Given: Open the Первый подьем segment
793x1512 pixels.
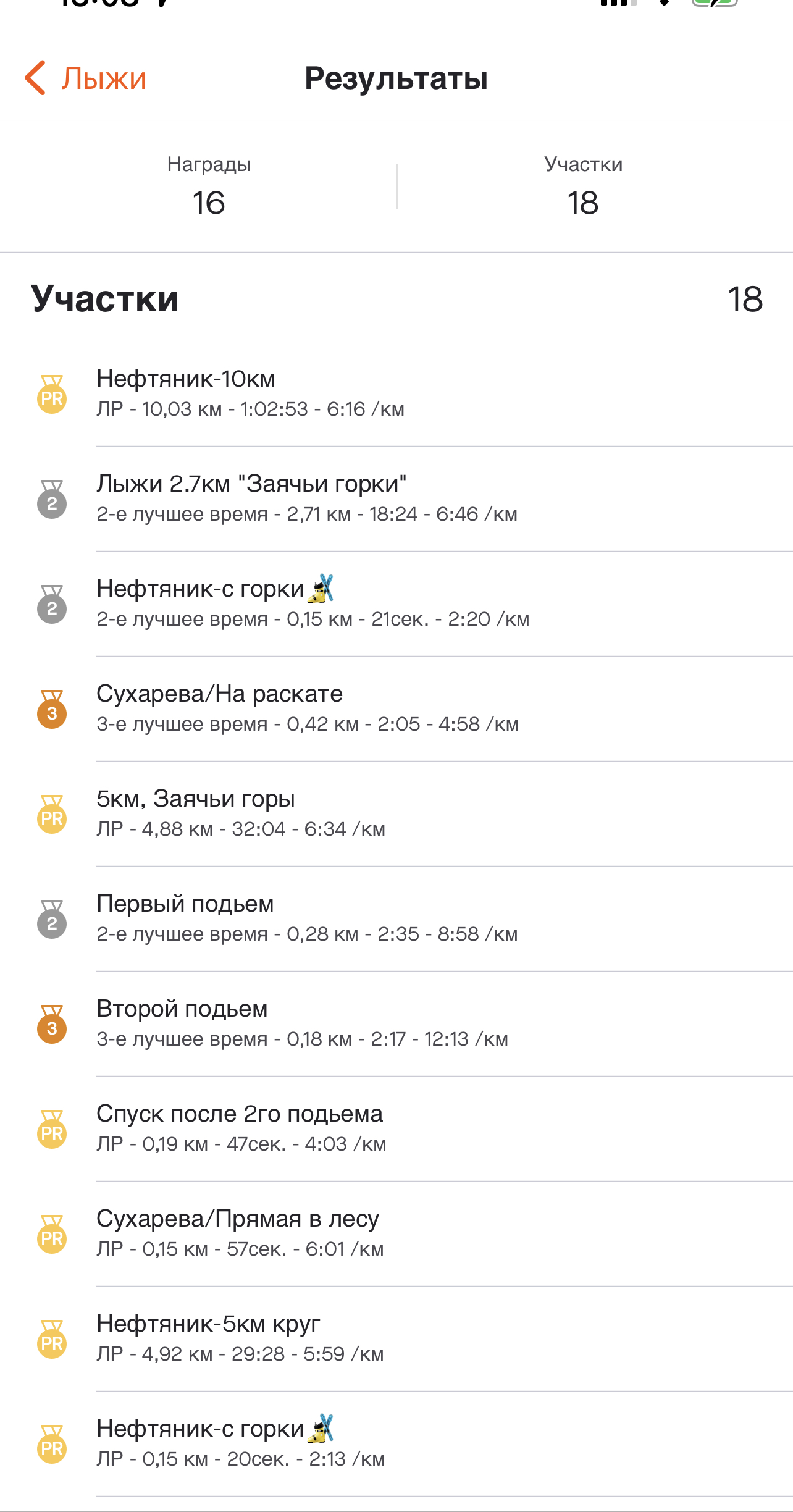Looking at the screenshot, I should click(x=396, y=918).
